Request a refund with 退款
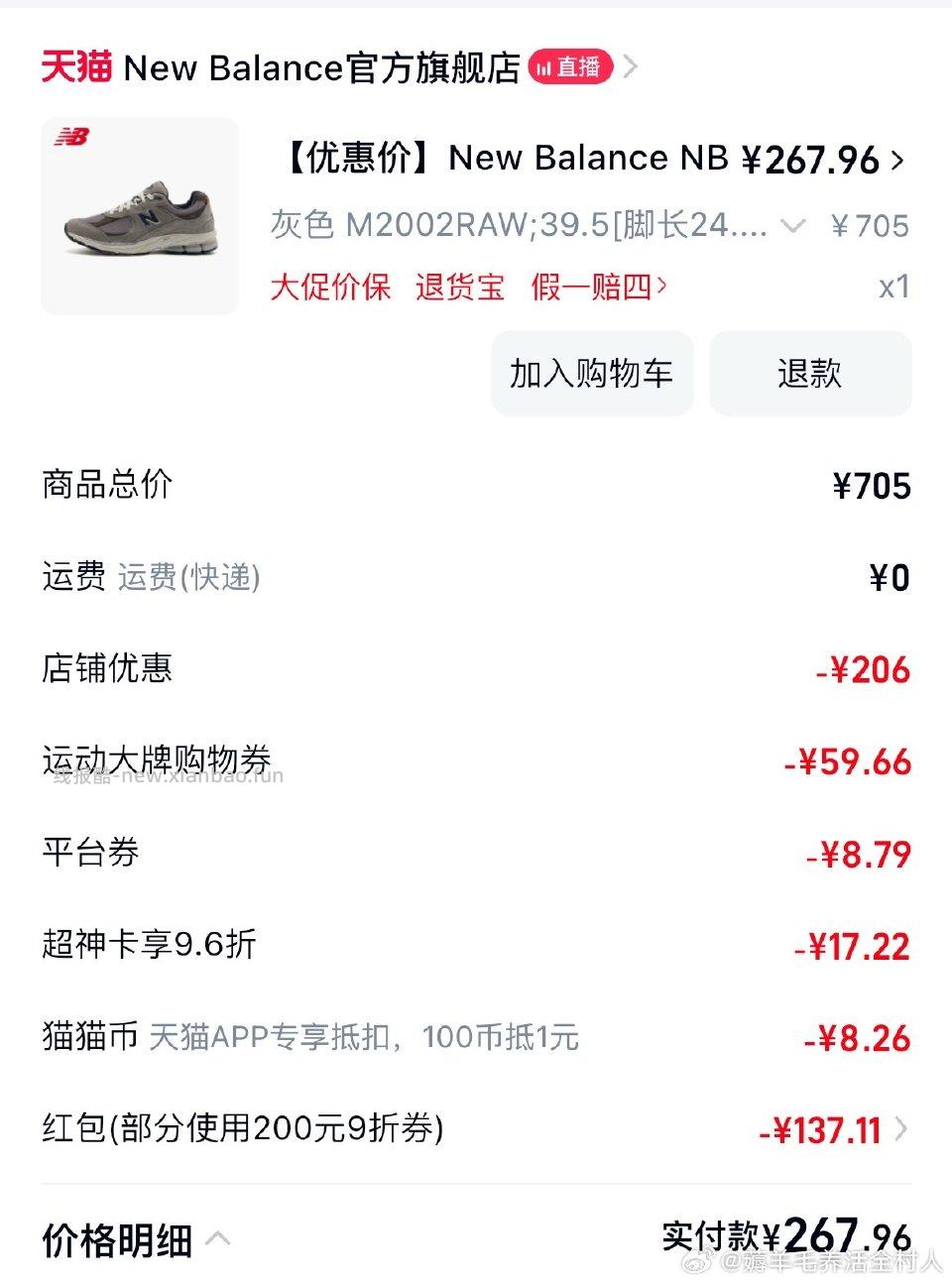Viewport: 952px width, 1283px height. [x=809, y=374]
